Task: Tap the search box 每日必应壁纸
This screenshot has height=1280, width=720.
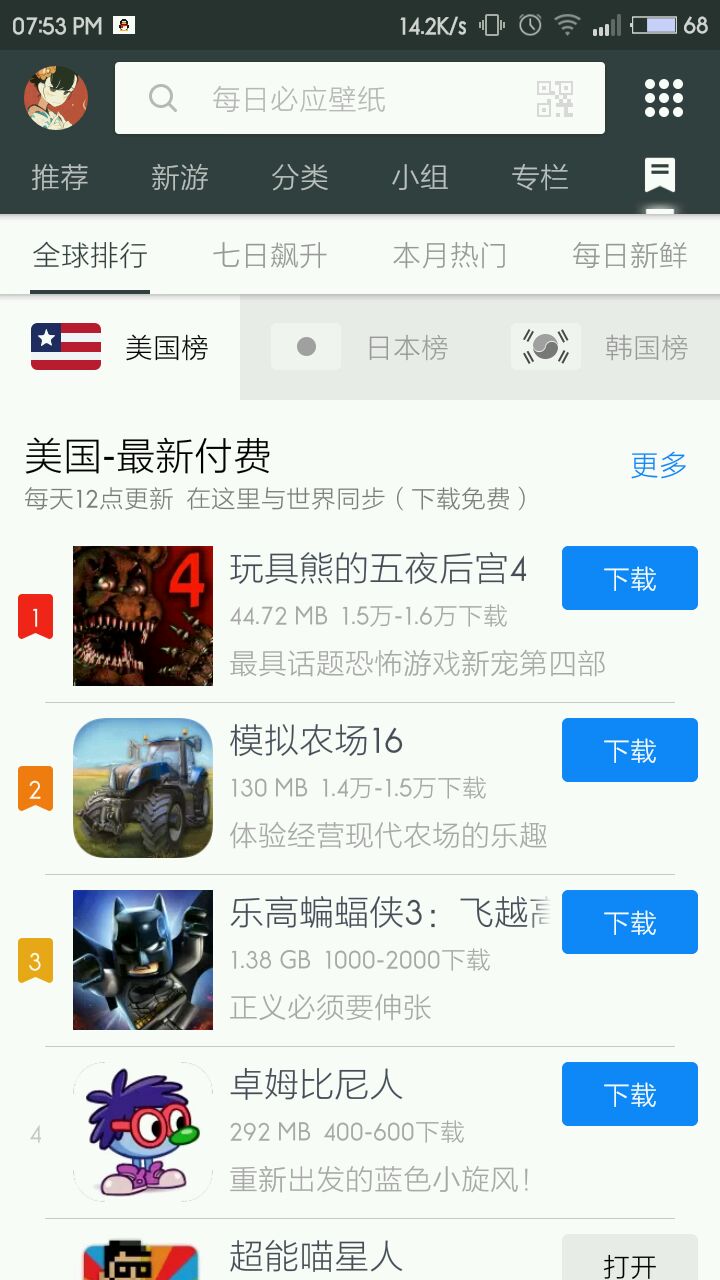Action: (x=320, y=98)
